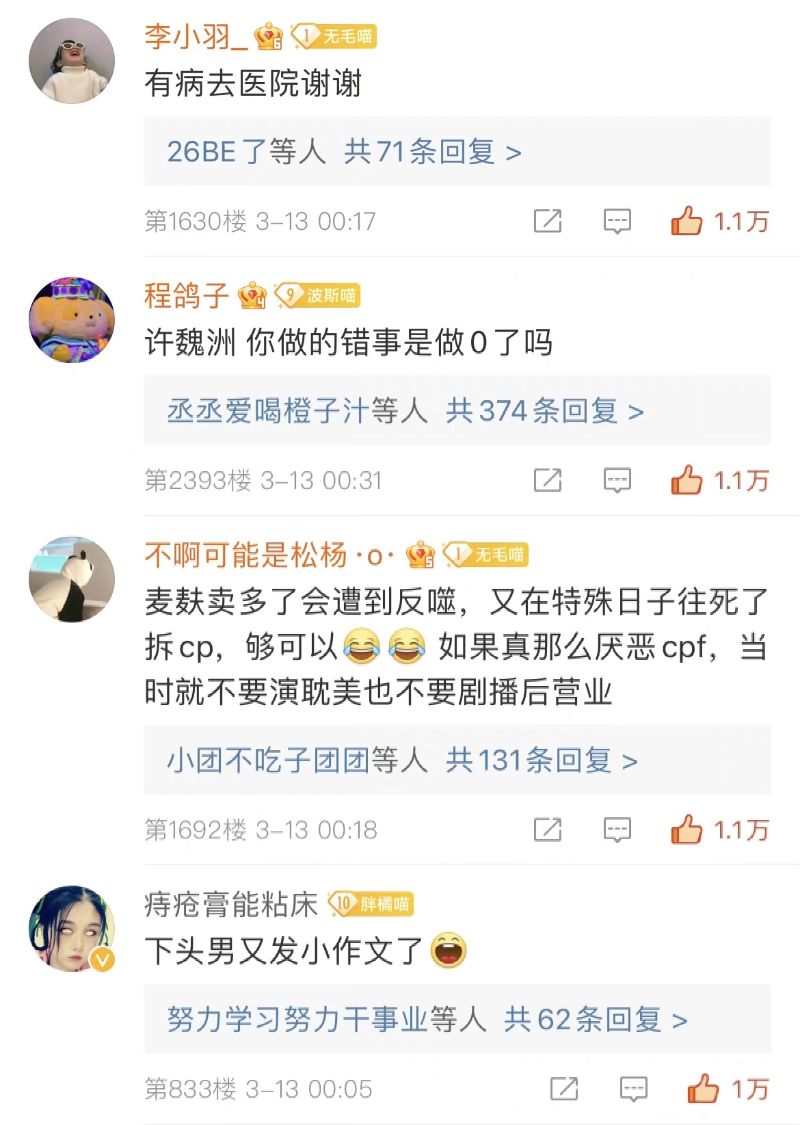Reply to the comment on floor 1692
The height and width of the screenshot is (1125, 800).
[x=617, y=830]
